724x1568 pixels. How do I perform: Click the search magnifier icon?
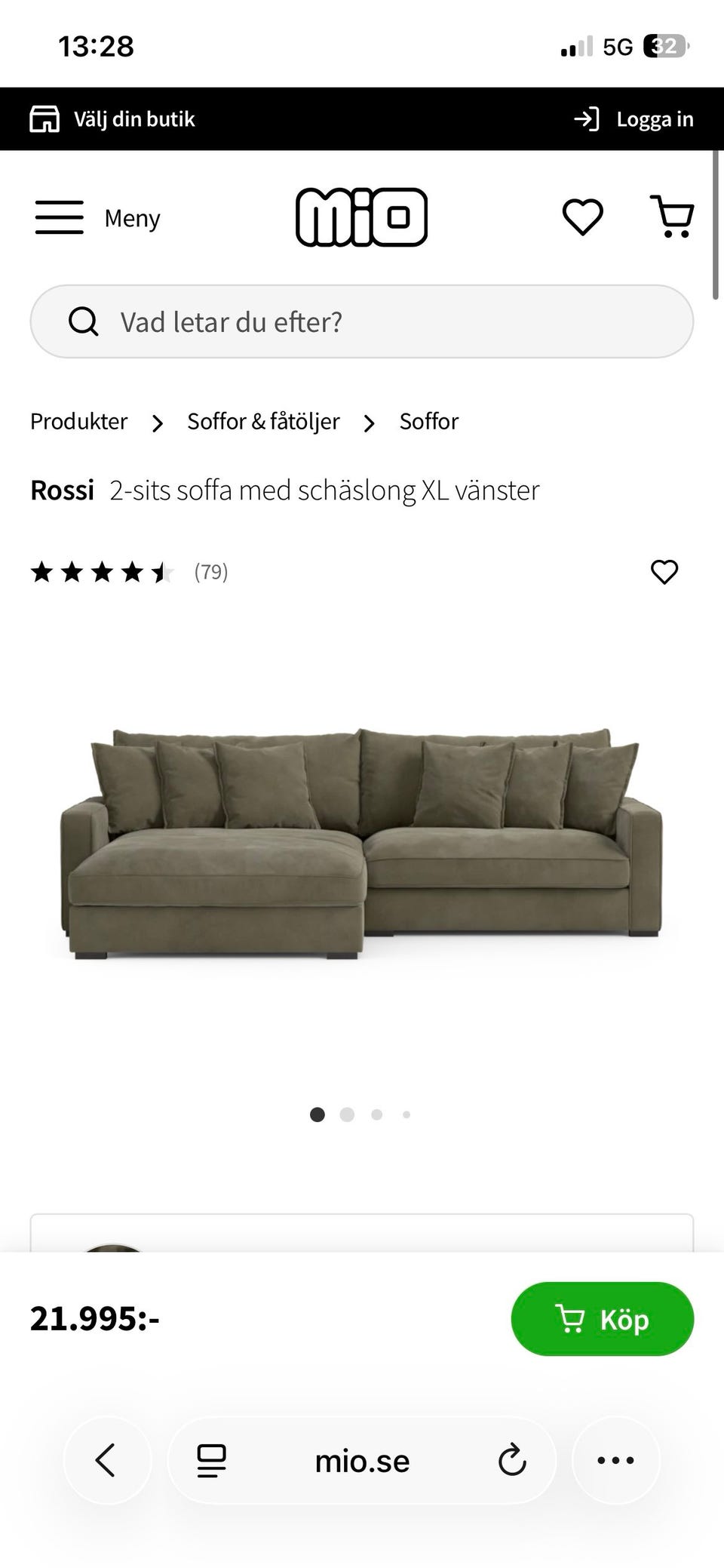(x=84, y=321)
